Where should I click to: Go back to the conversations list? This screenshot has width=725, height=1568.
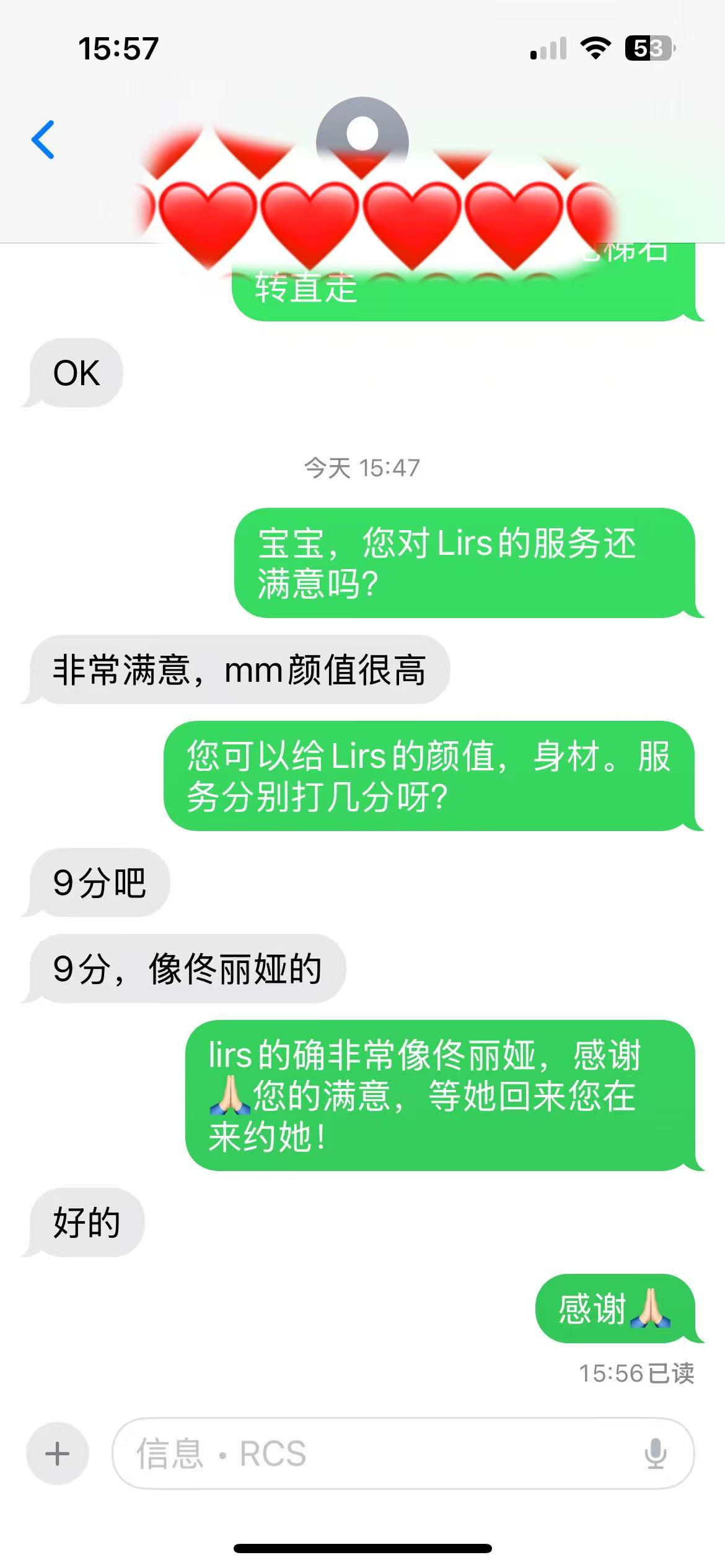(43, 140)
